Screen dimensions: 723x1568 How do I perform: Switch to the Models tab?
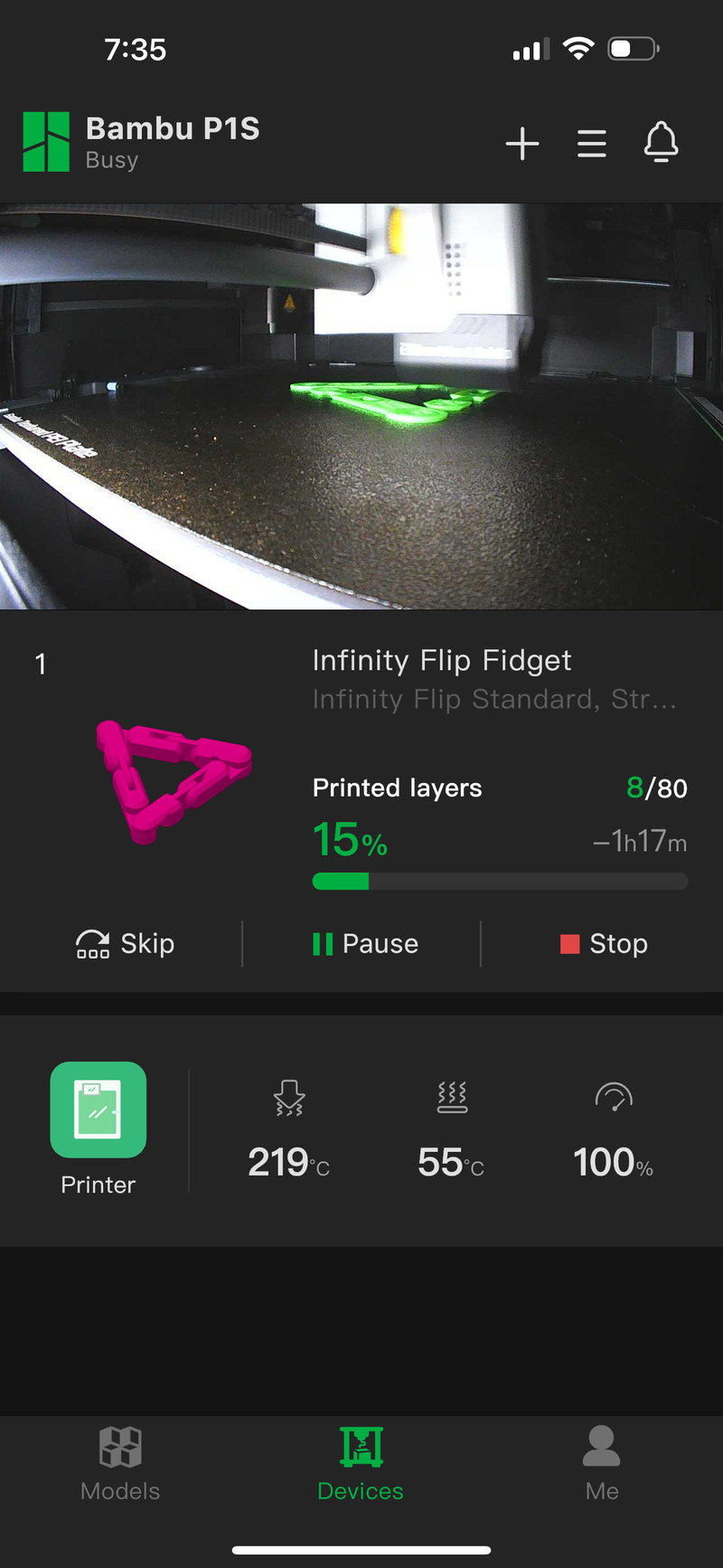coord(120,1465)
